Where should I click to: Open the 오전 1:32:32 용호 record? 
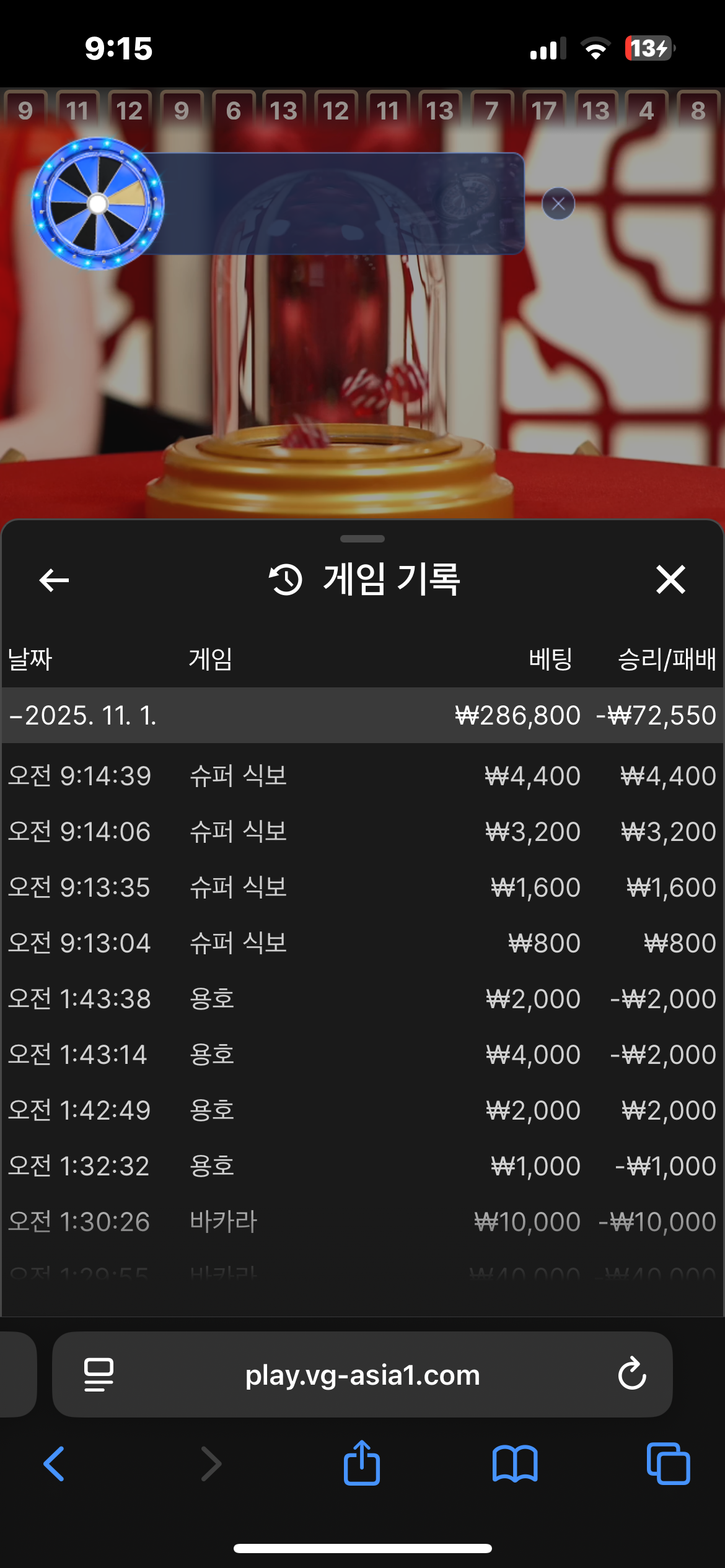362,1166
